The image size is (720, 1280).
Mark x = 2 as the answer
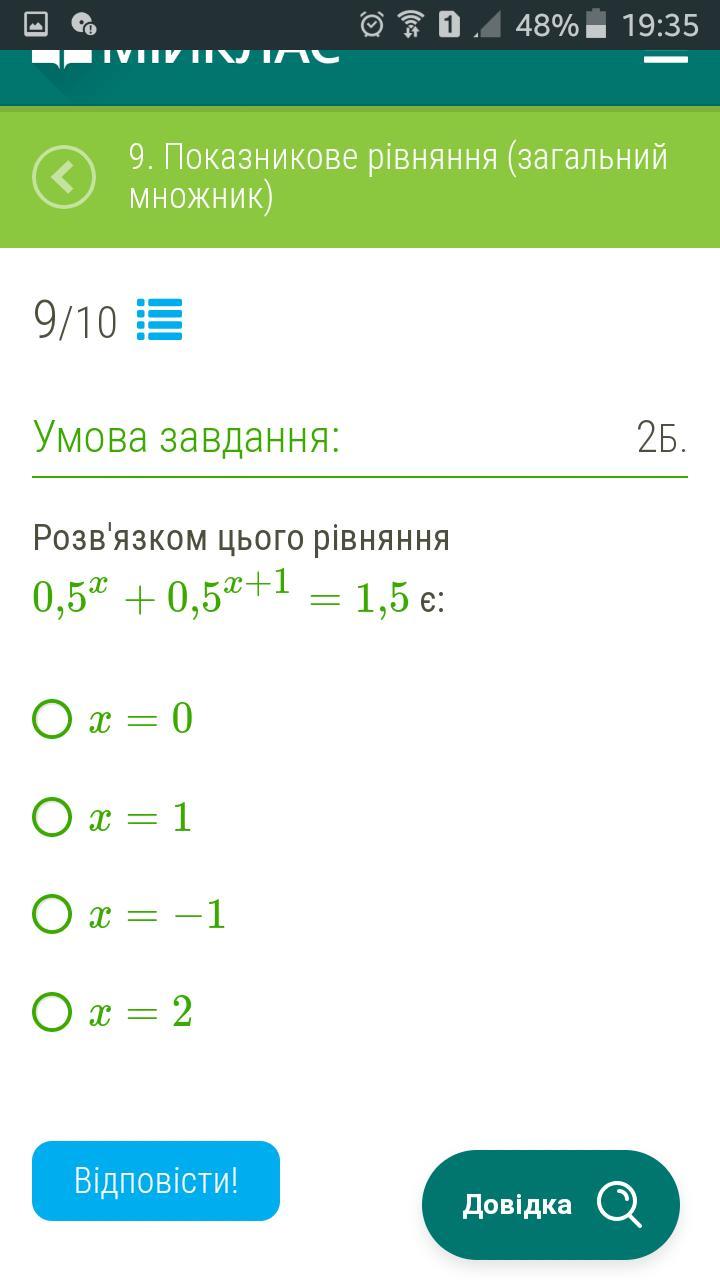(x=52, y=1012)
